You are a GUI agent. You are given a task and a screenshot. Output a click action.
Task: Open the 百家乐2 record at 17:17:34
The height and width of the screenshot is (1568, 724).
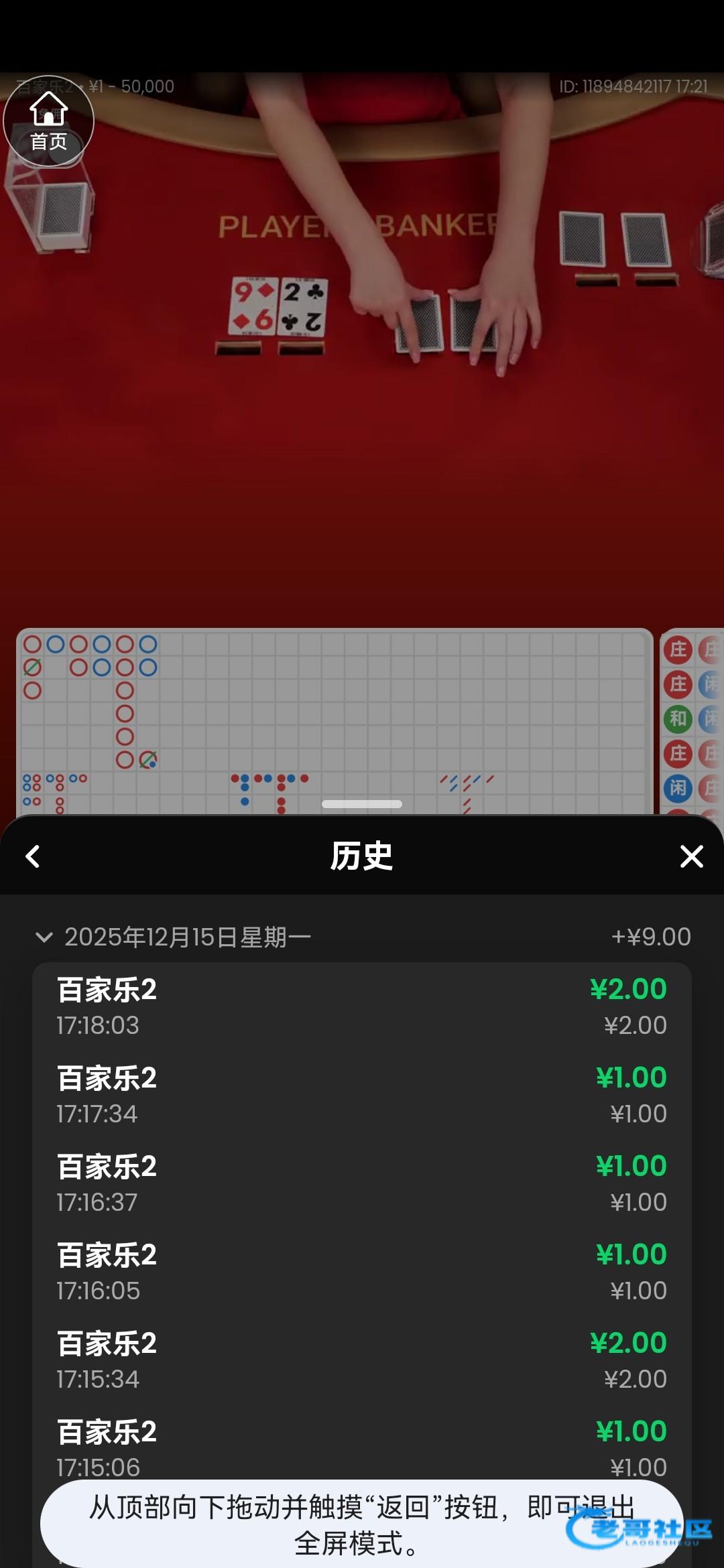[362, 1095]
